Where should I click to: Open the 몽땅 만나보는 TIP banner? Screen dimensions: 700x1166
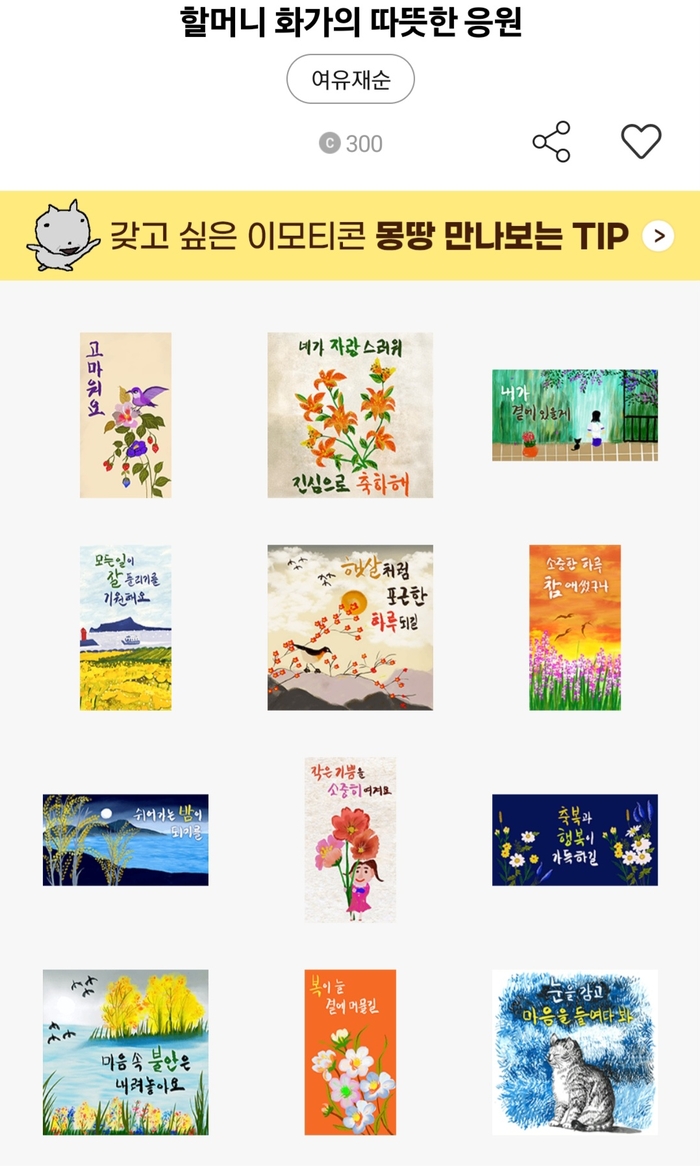point(350,236)
